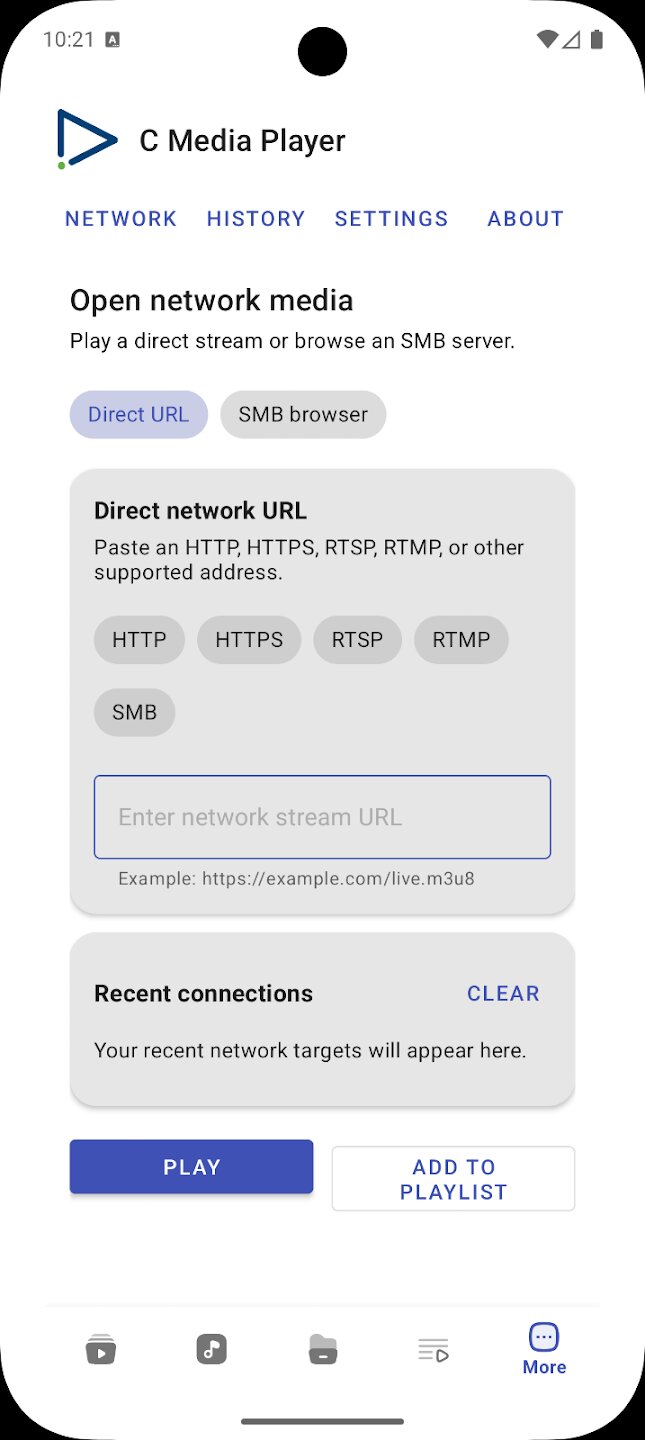645x1440 pixels.
Task: Select the Network tab
Action: pos(121,219)
